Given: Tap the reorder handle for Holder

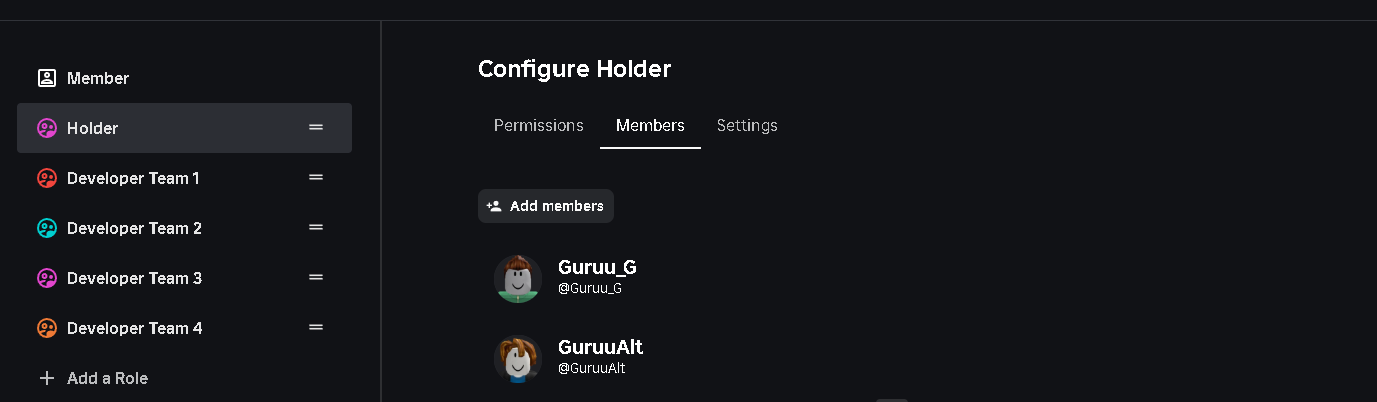Looking at the screenshot, I should [316, 128].
